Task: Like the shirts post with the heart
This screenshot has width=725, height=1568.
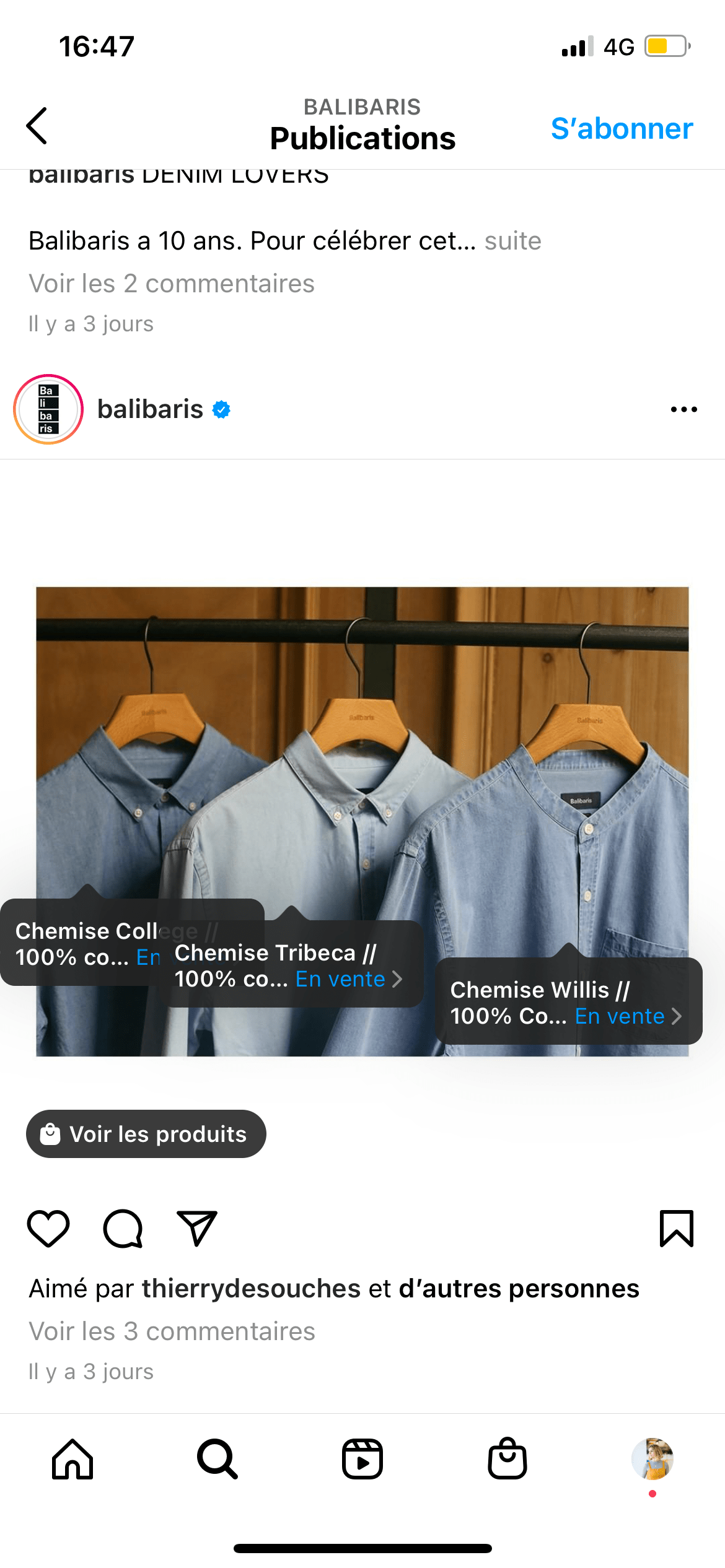Action: 48,1229
